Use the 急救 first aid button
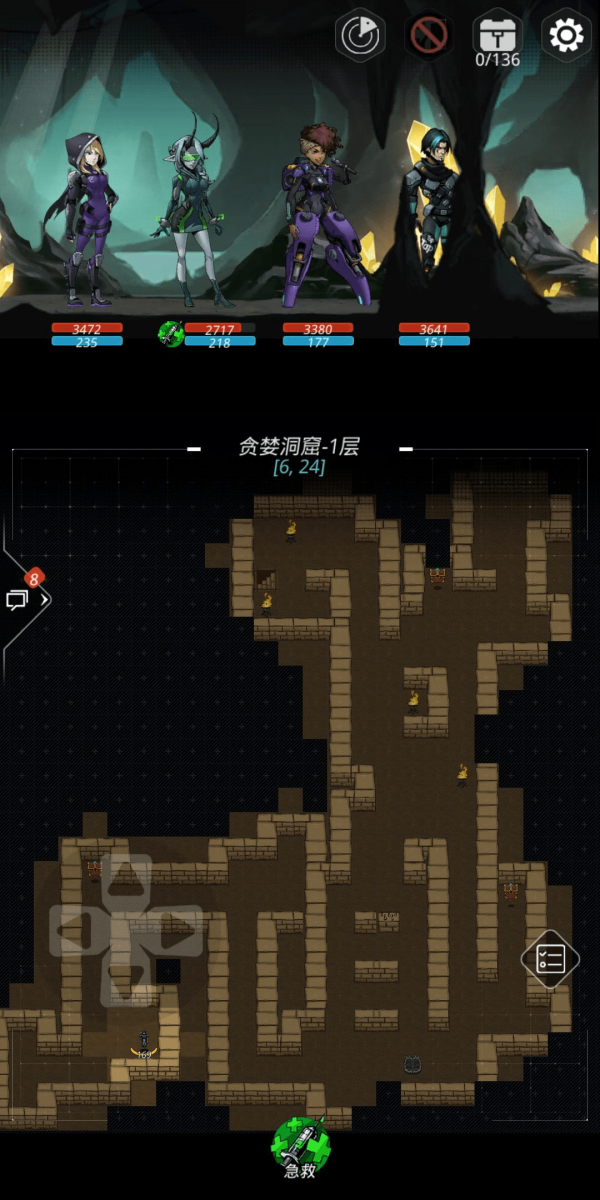 click(x=300, y=1146)
